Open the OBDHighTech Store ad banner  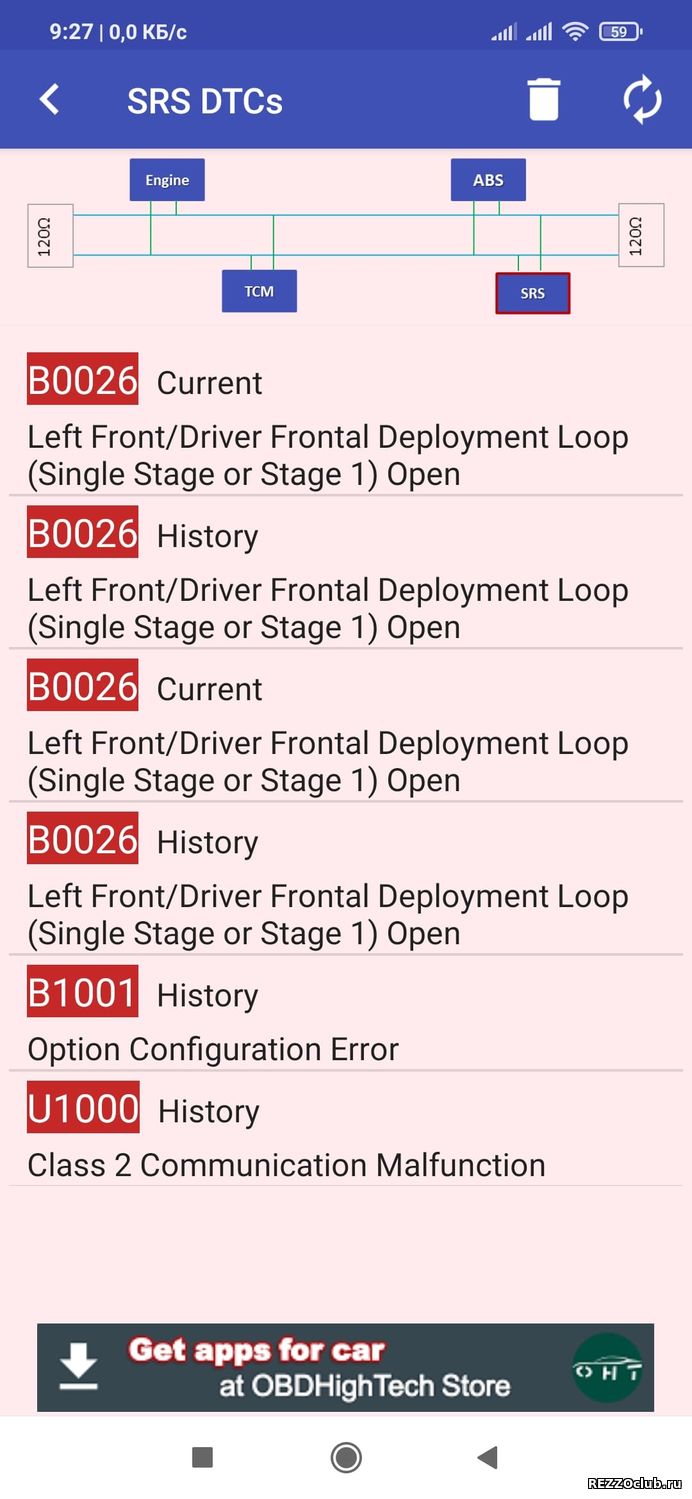point(346,1367)
